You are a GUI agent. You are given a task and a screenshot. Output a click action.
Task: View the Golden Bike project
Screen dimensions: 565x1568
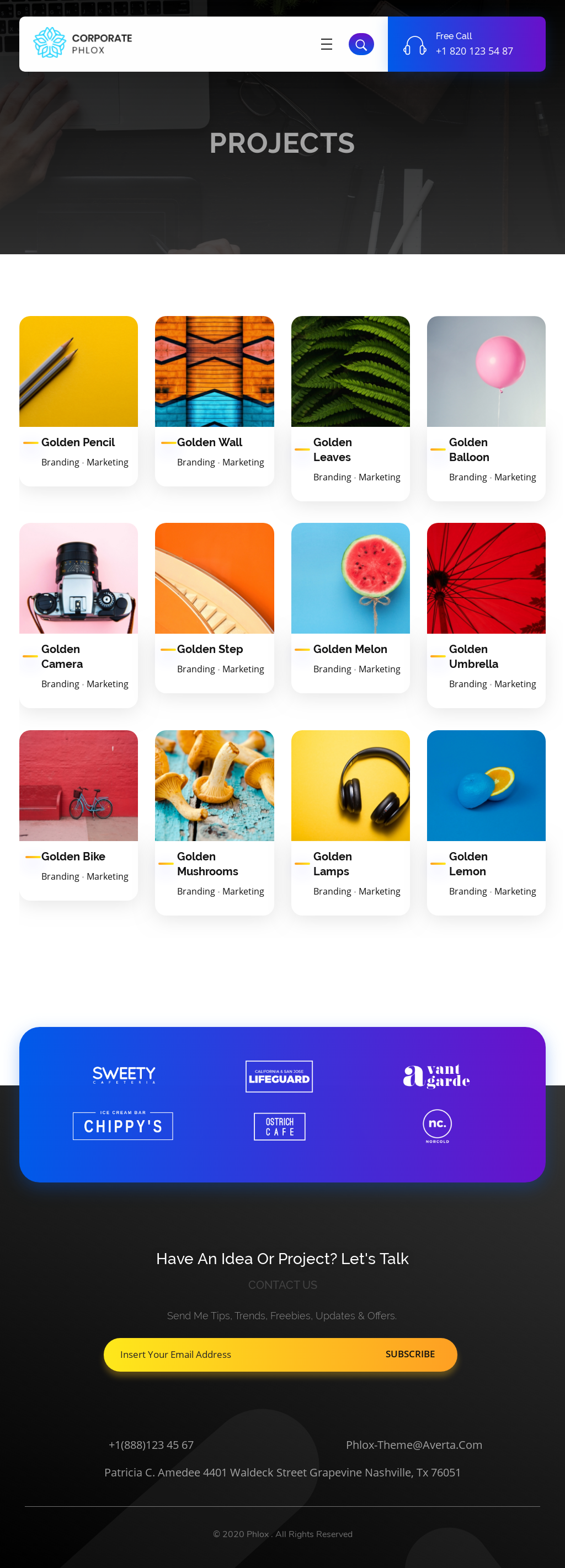[73, 856]
